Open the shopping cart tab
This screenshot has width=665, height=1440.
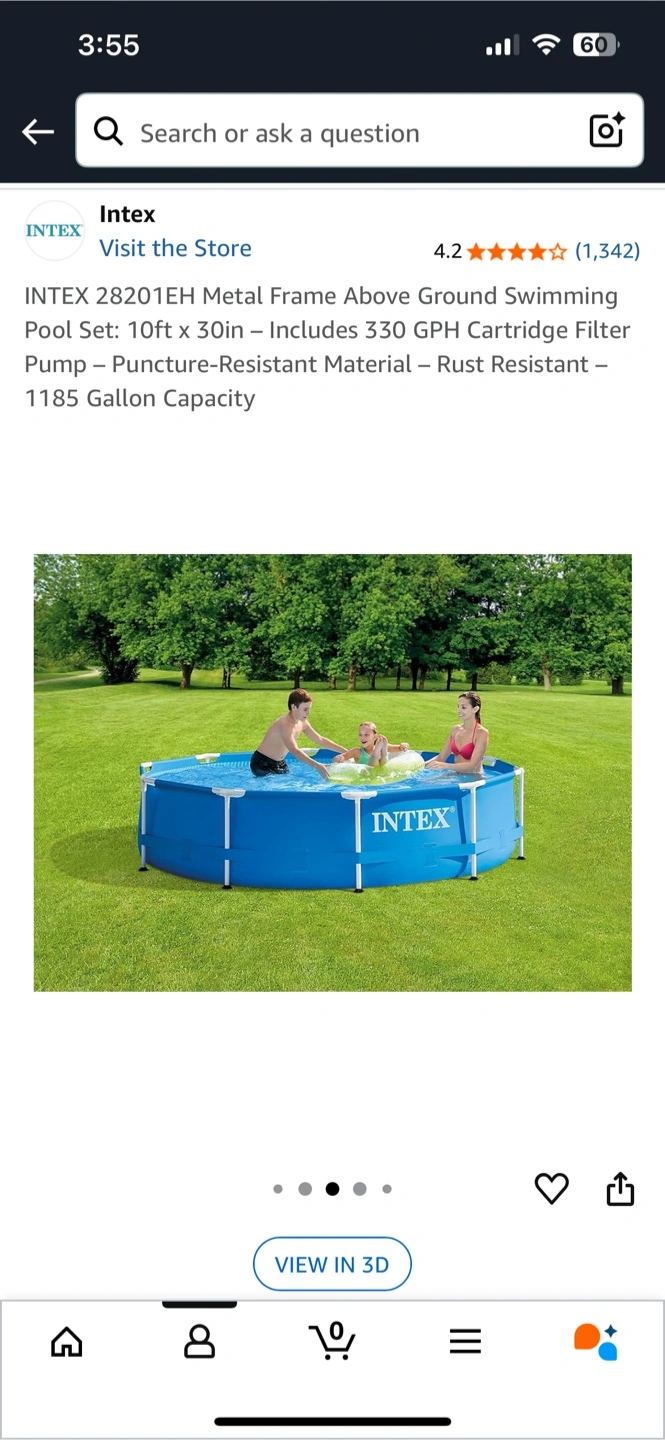[x=332, y=1340]
